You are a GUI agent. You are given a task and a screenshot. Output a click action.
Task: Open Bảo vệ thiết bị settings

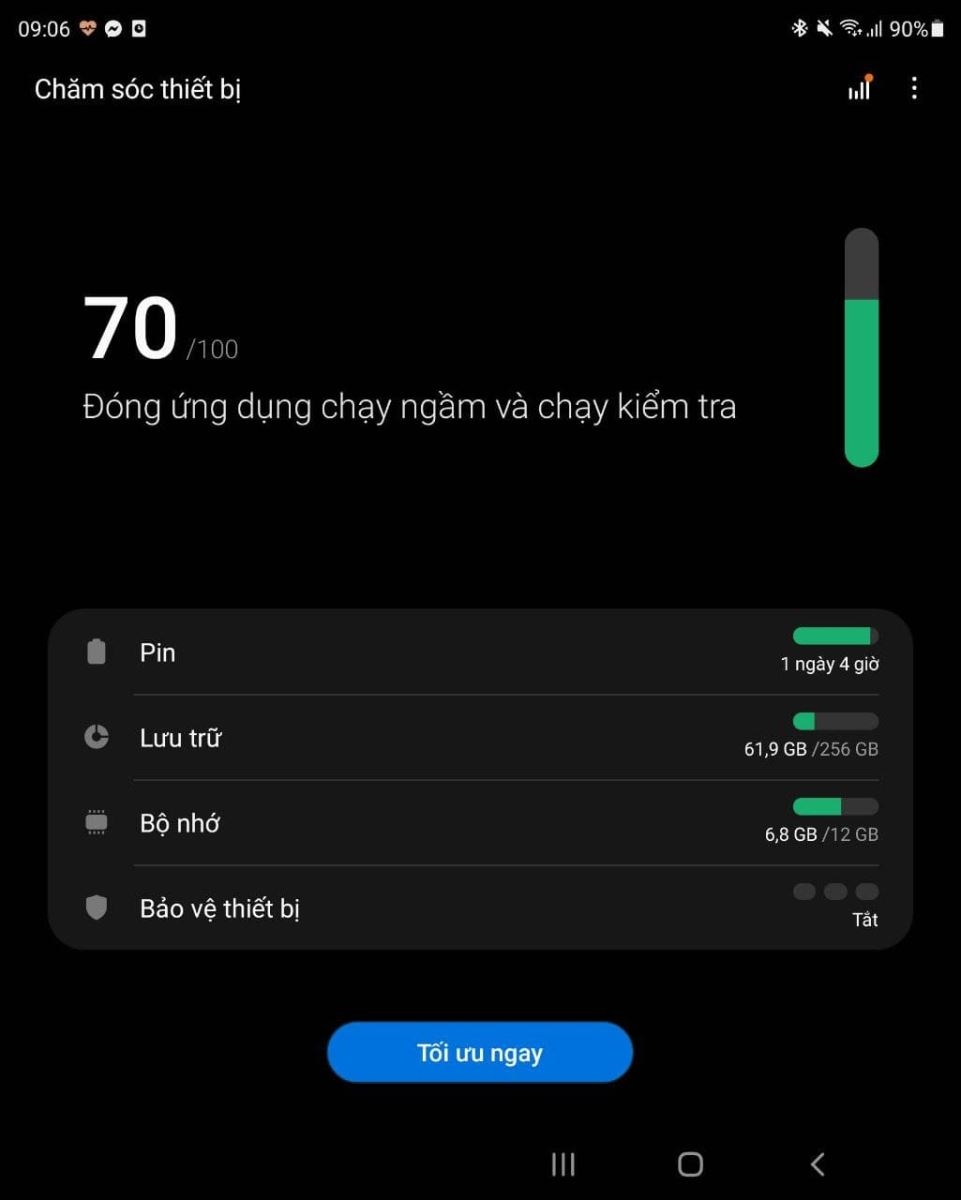pyautogui.click(x=480, y=908)
